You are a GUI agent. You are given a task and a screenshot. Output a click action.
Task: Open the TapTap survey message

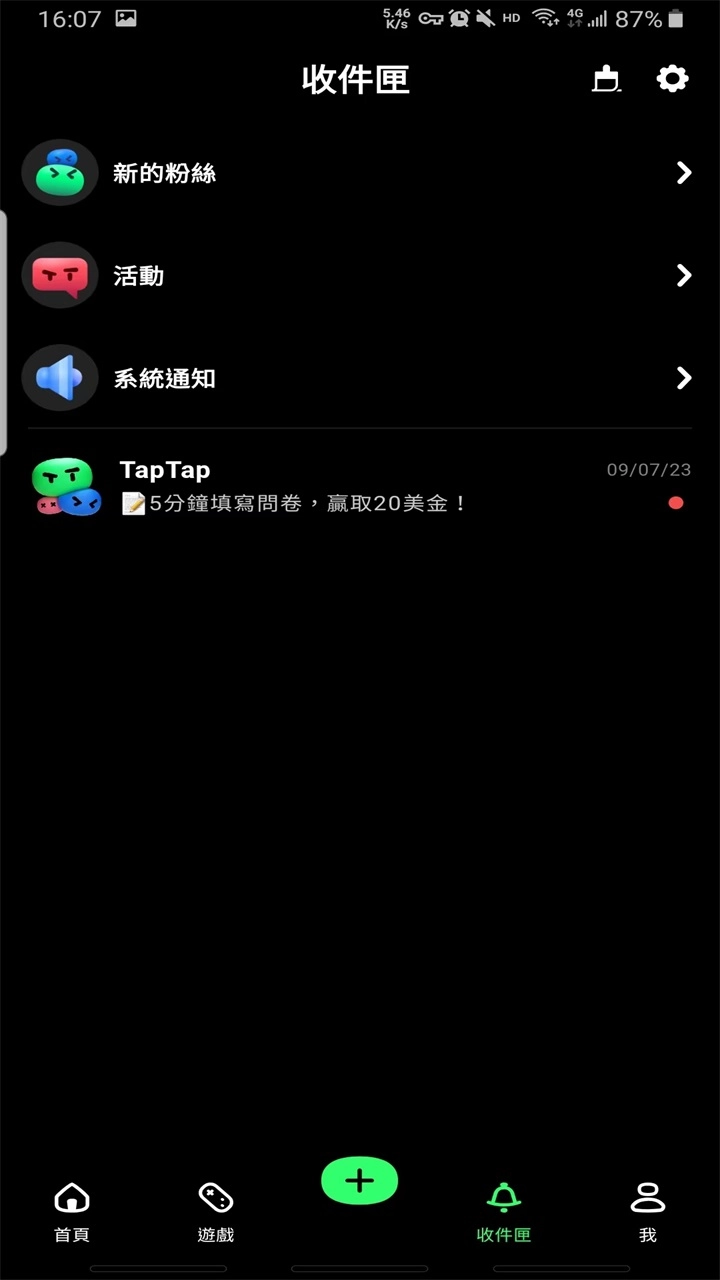click(x=360, y=487)
